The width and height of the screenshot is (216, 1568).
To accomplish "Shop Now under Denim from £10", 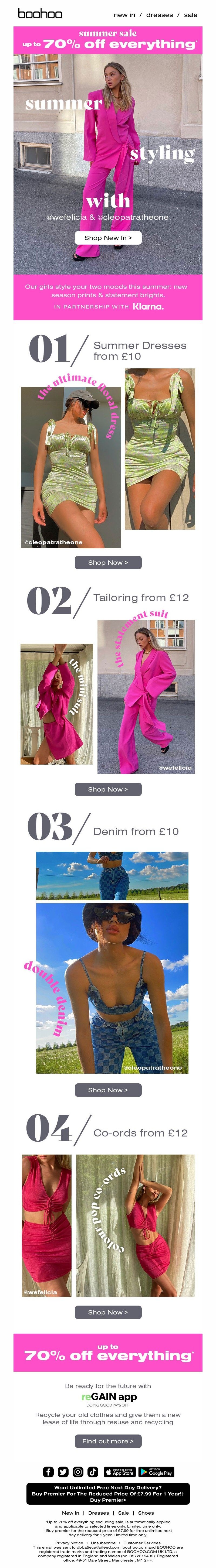I will 108,1090.
